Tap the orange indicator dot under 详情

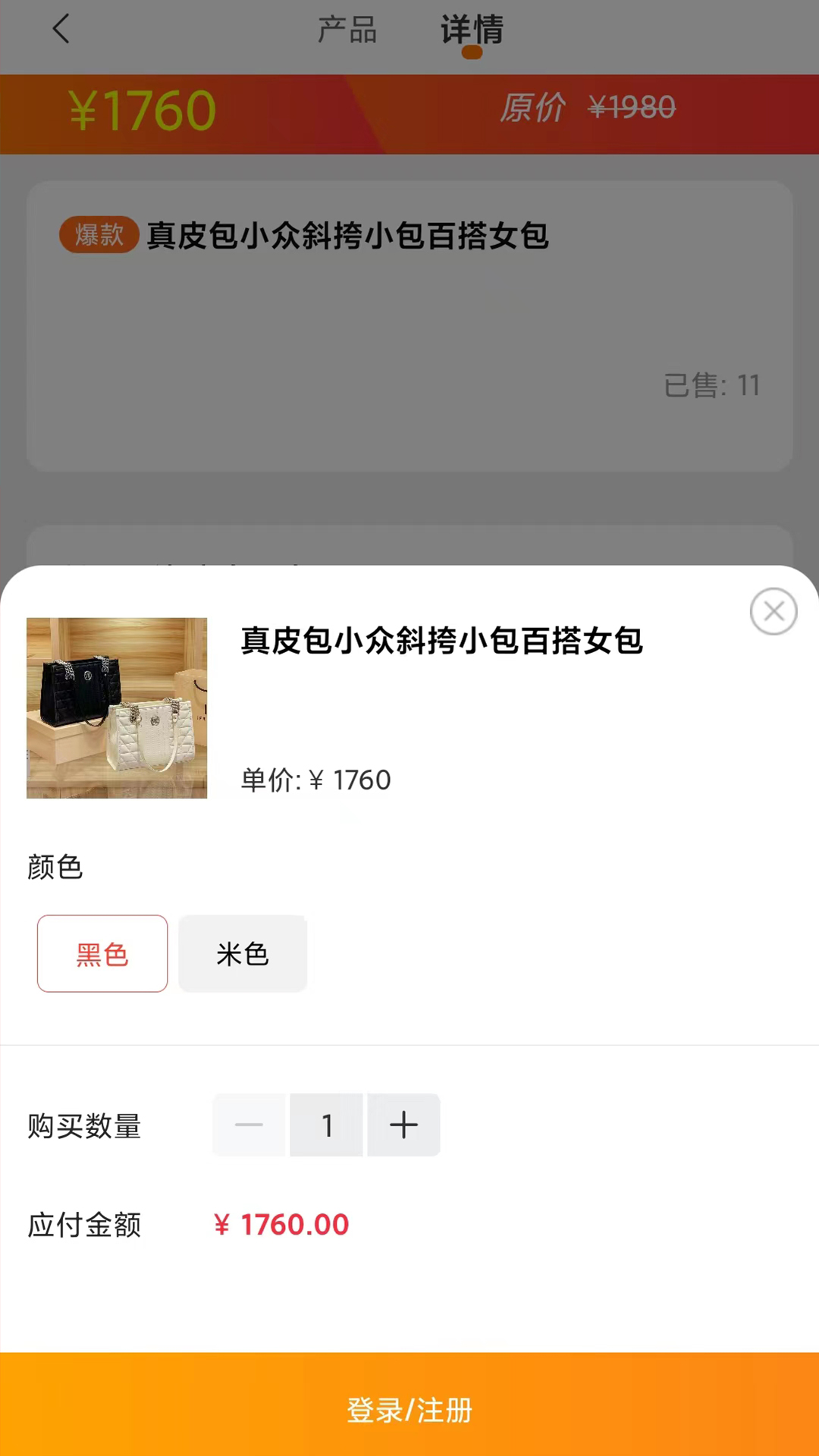[472, 52]
